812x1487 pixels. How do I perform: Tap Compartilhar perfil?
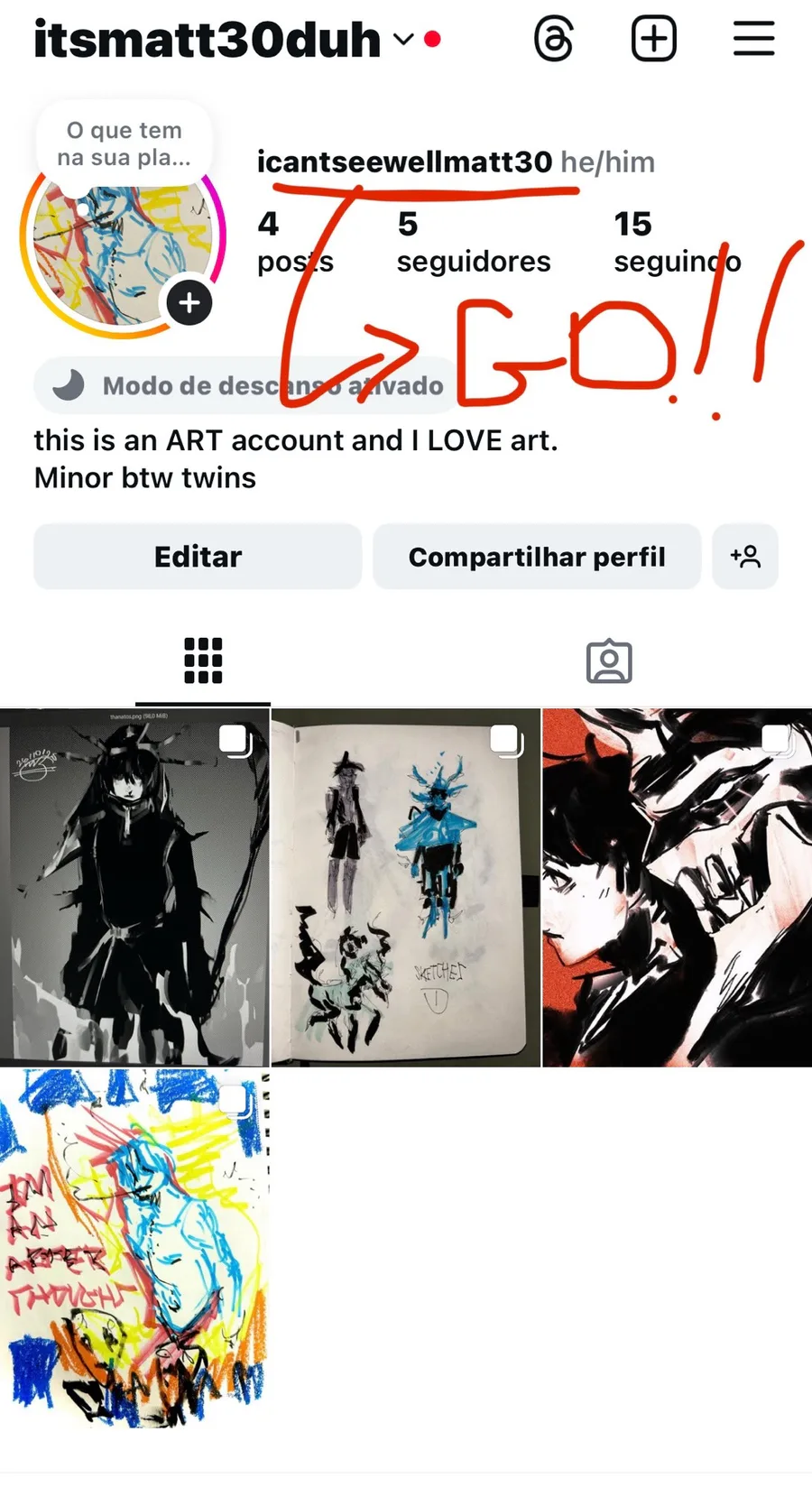(537, 557)
